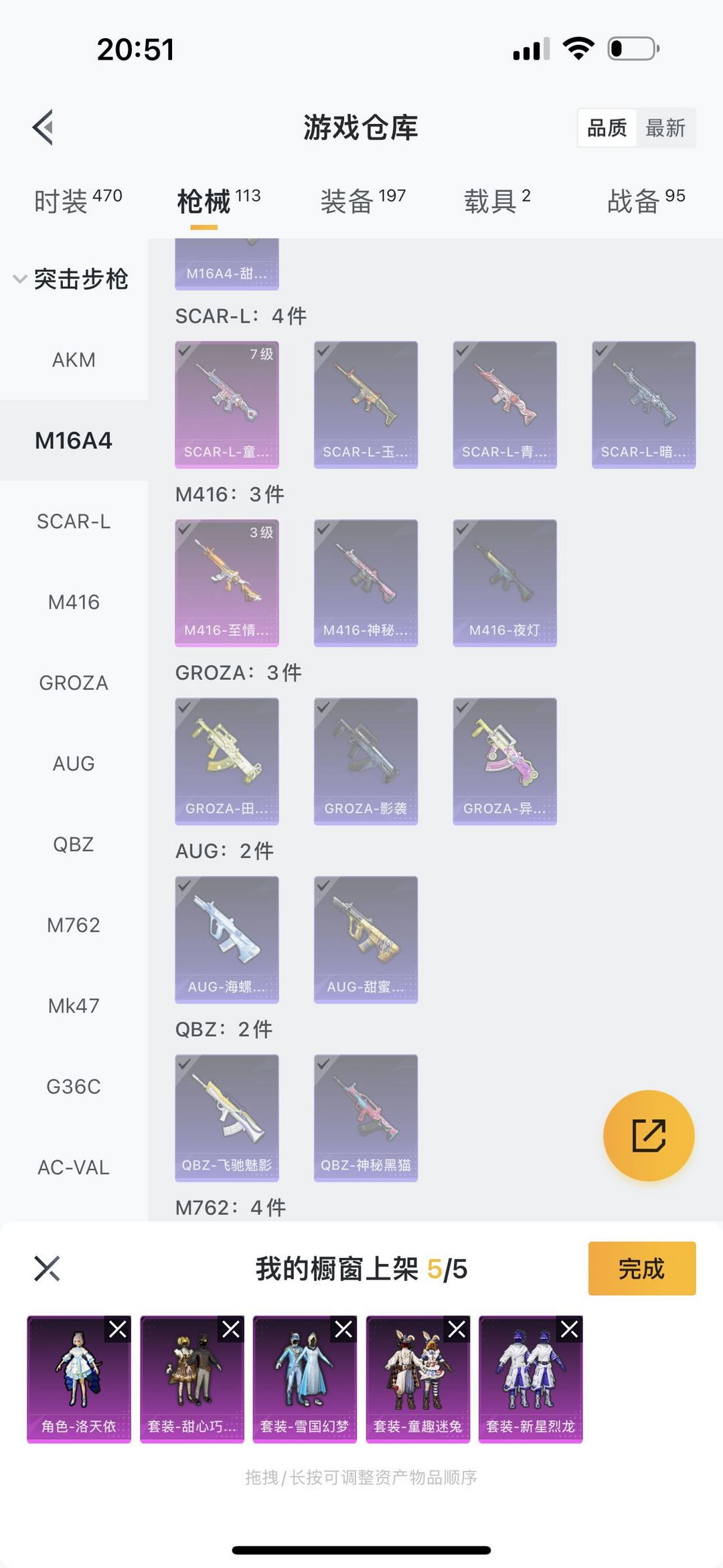Switch sorting to 最新
The image size is (723, 1568).
665,128
